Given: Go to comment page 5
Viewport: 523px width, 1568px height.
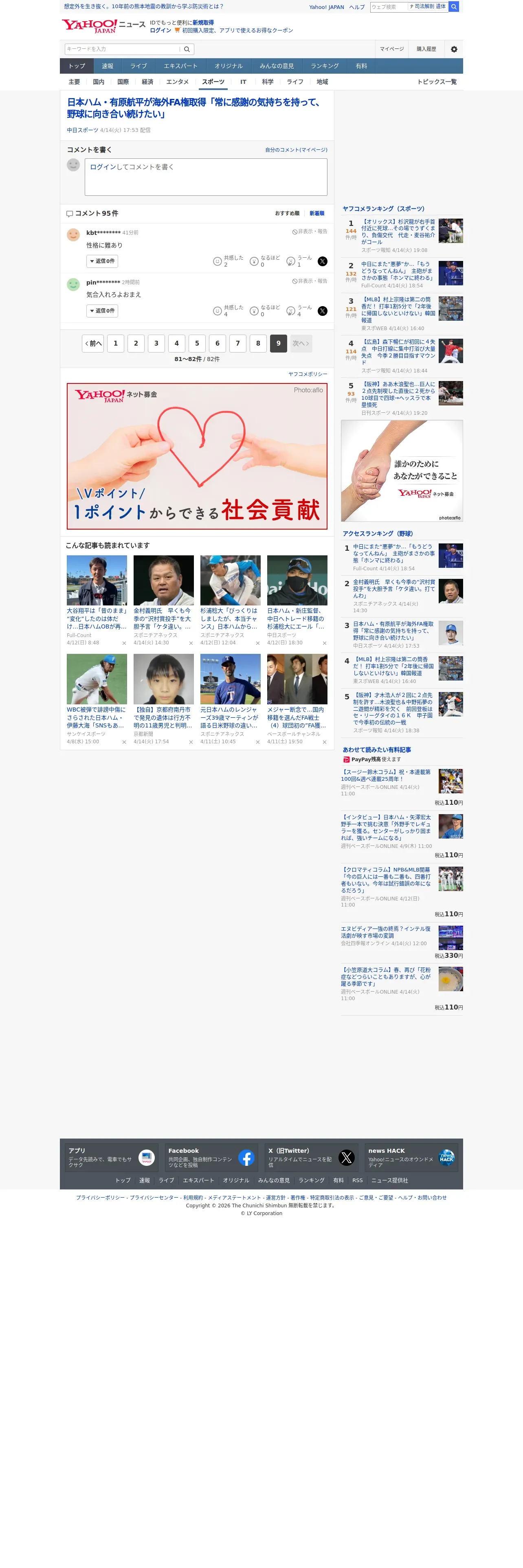Looking at the screenshot, I should [197, 343].
